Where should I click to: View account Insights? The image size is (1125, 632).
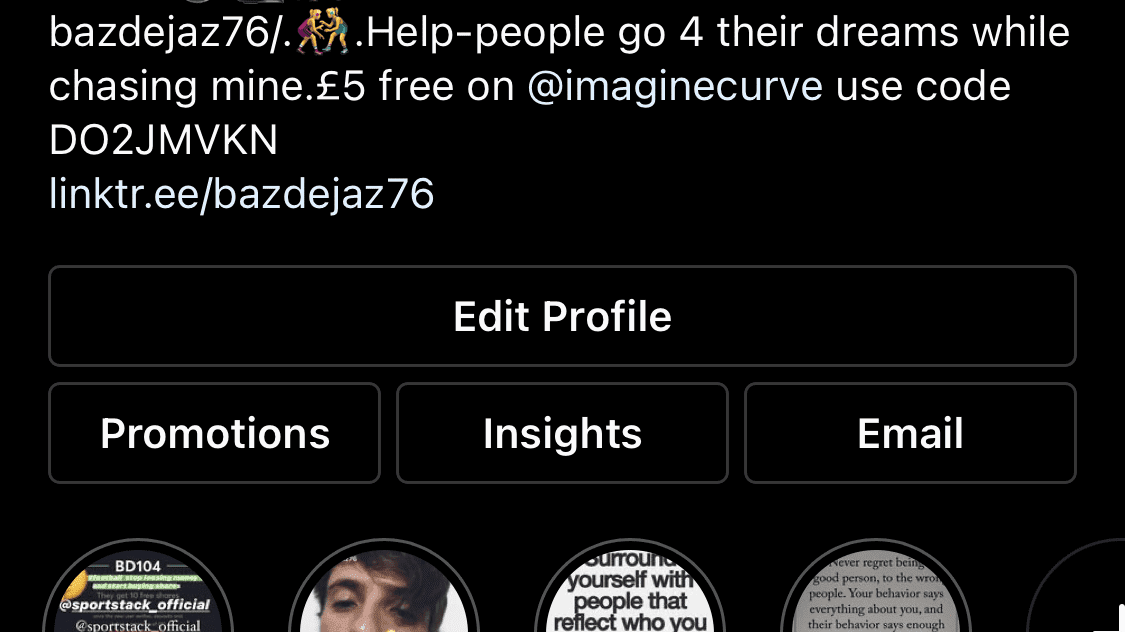[562, 433]
